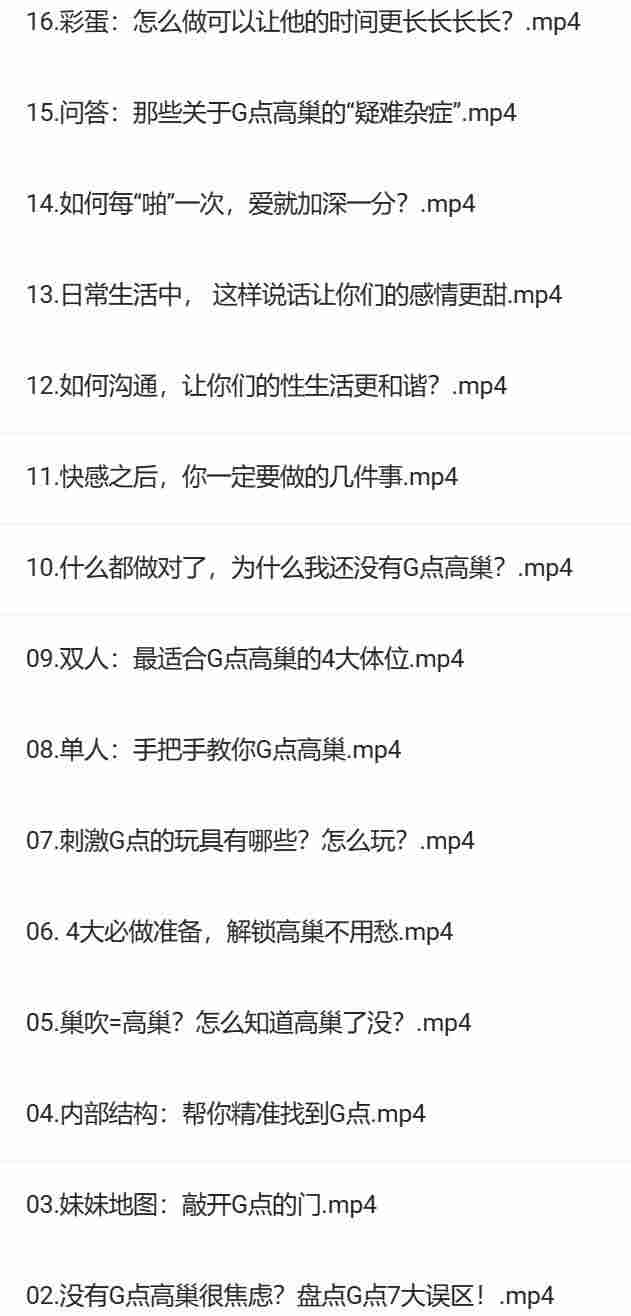Viewport: 631px width, 1316px height.
Task: Open 10.什么都做对了 video file
Action: tap(299, 568)
